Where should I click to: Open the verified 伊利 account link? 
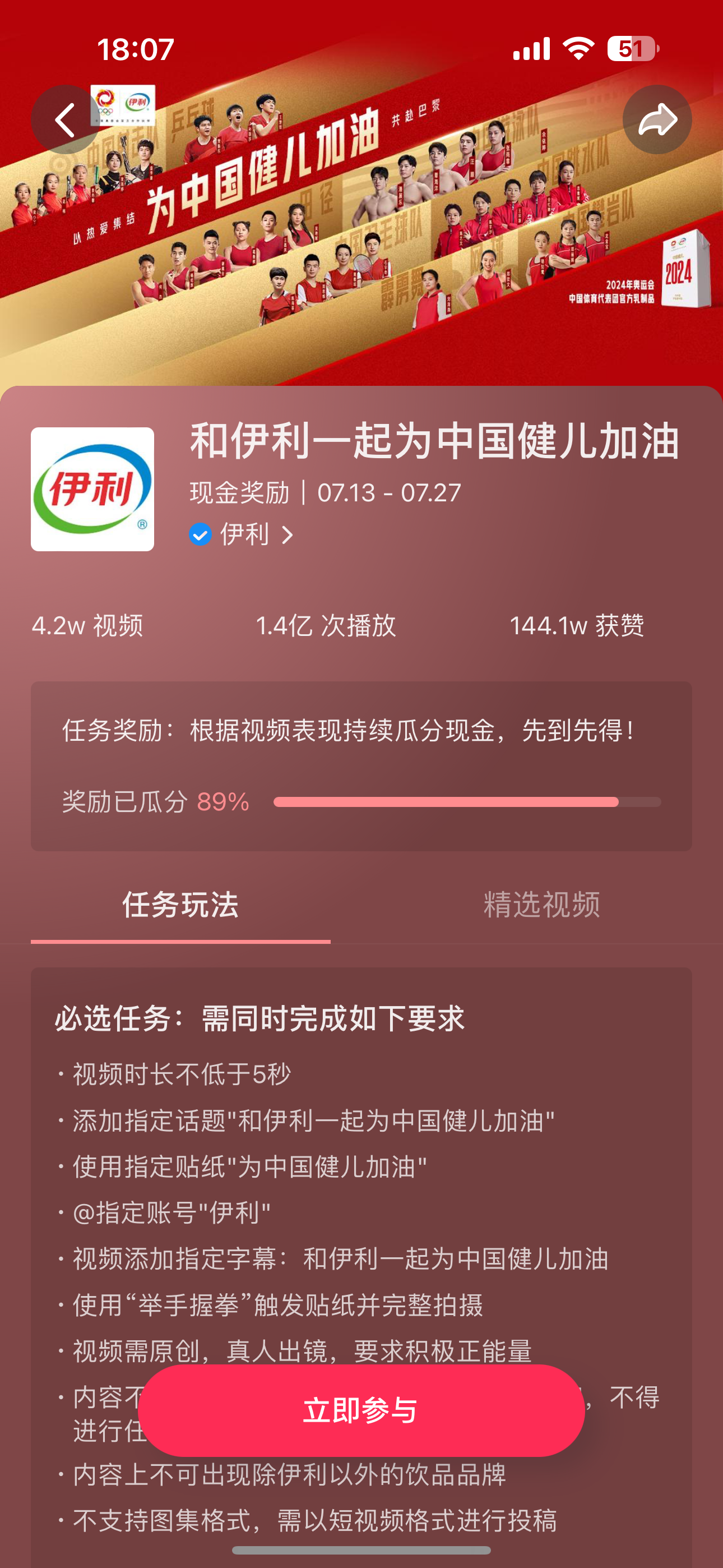tap(243, 534)
